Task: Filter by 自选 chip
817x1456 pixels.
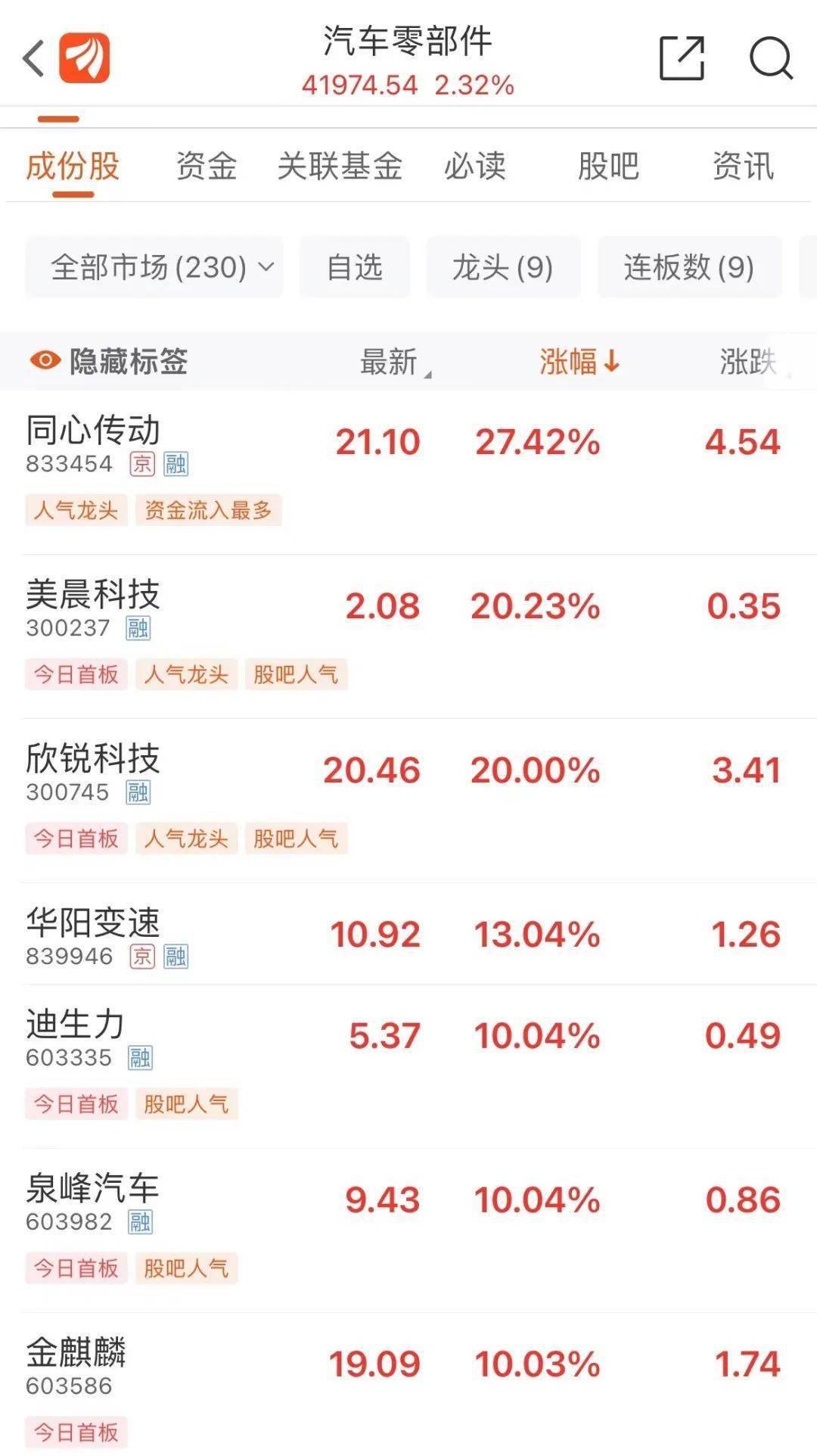Action: coord(354,267)
